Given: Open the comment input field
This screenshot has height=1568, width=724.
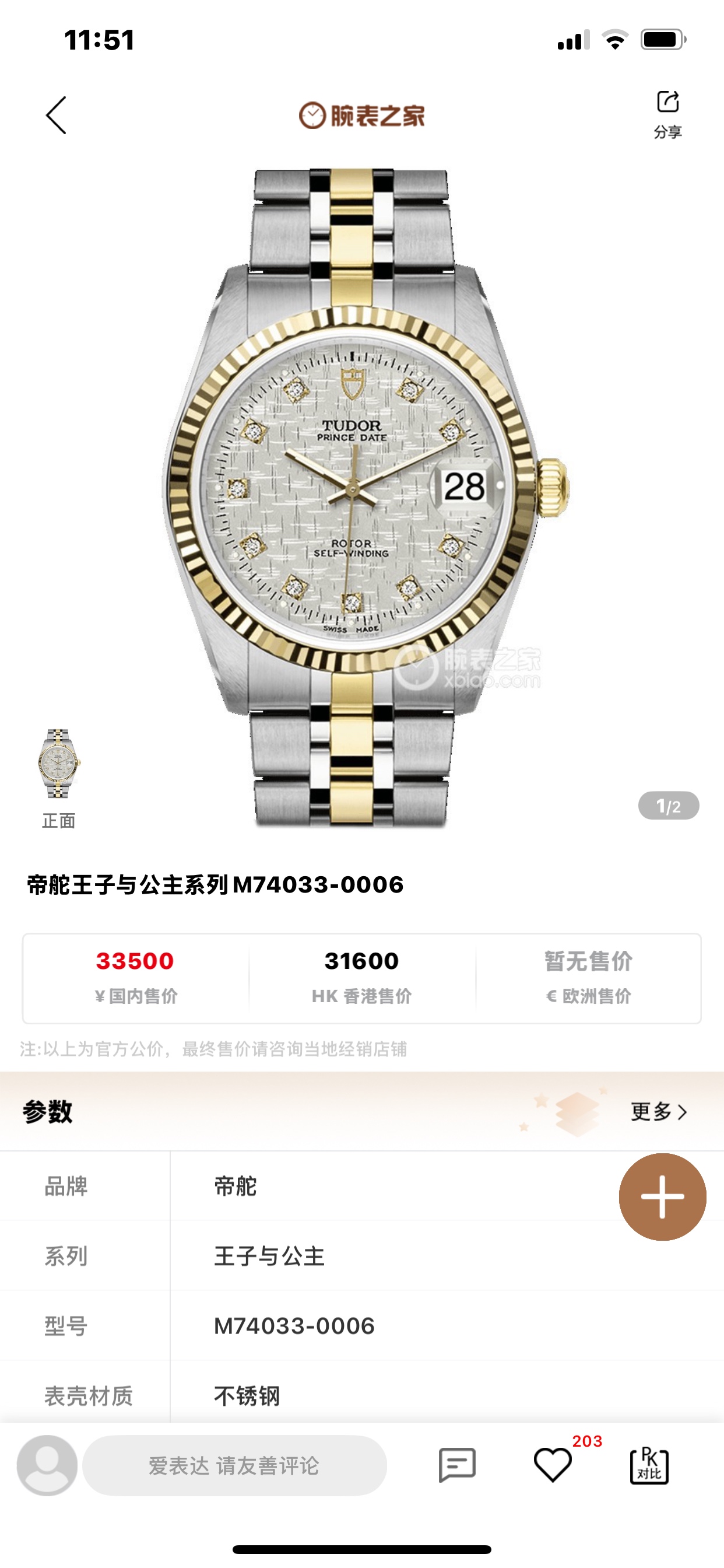Looking at the screenshot, I should coord(234,1465).
